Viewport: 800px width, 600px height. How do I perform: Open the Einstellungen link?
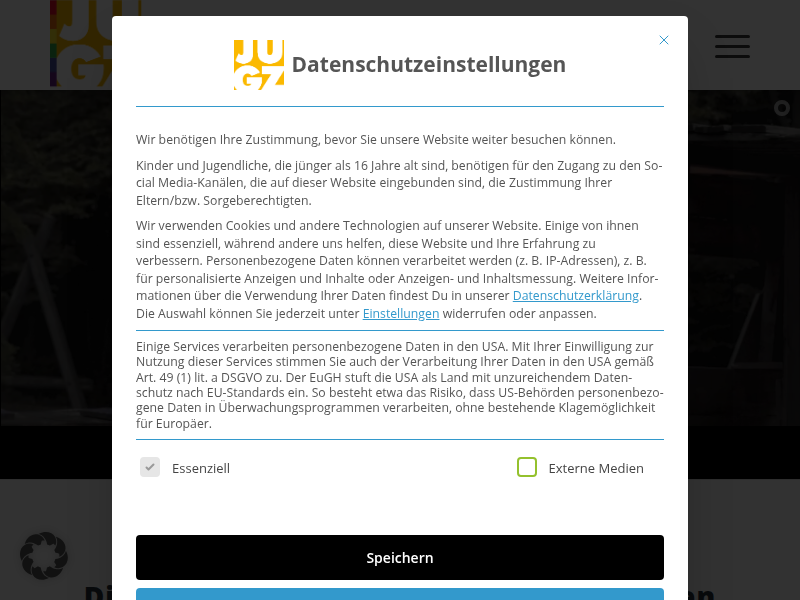(x=400, y=313)
